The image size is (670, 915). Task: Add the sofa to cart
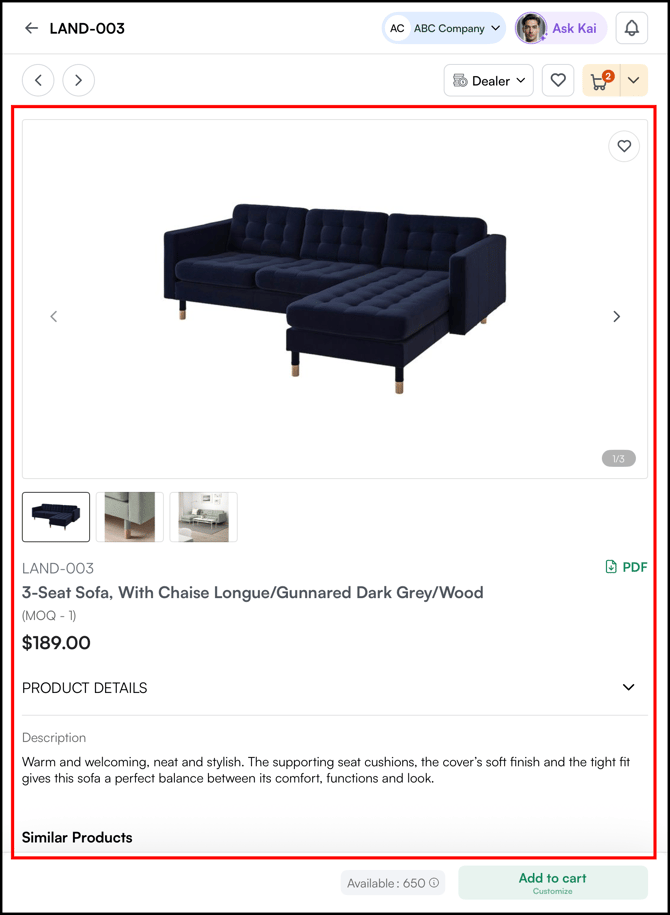(x=552, y=882)
